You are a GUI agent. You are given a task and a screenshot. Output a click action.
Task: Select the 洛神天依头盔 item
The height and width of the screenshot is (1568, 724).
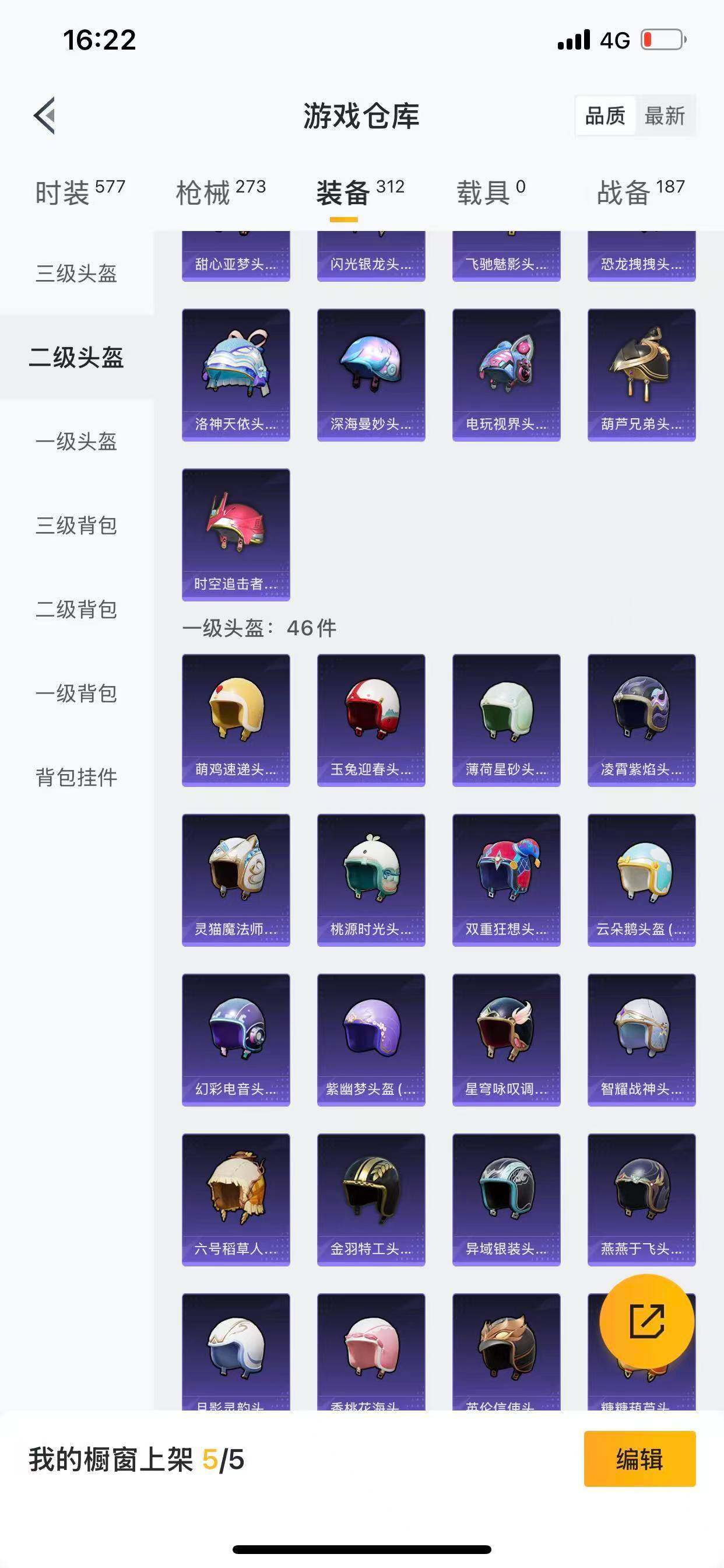235,374
